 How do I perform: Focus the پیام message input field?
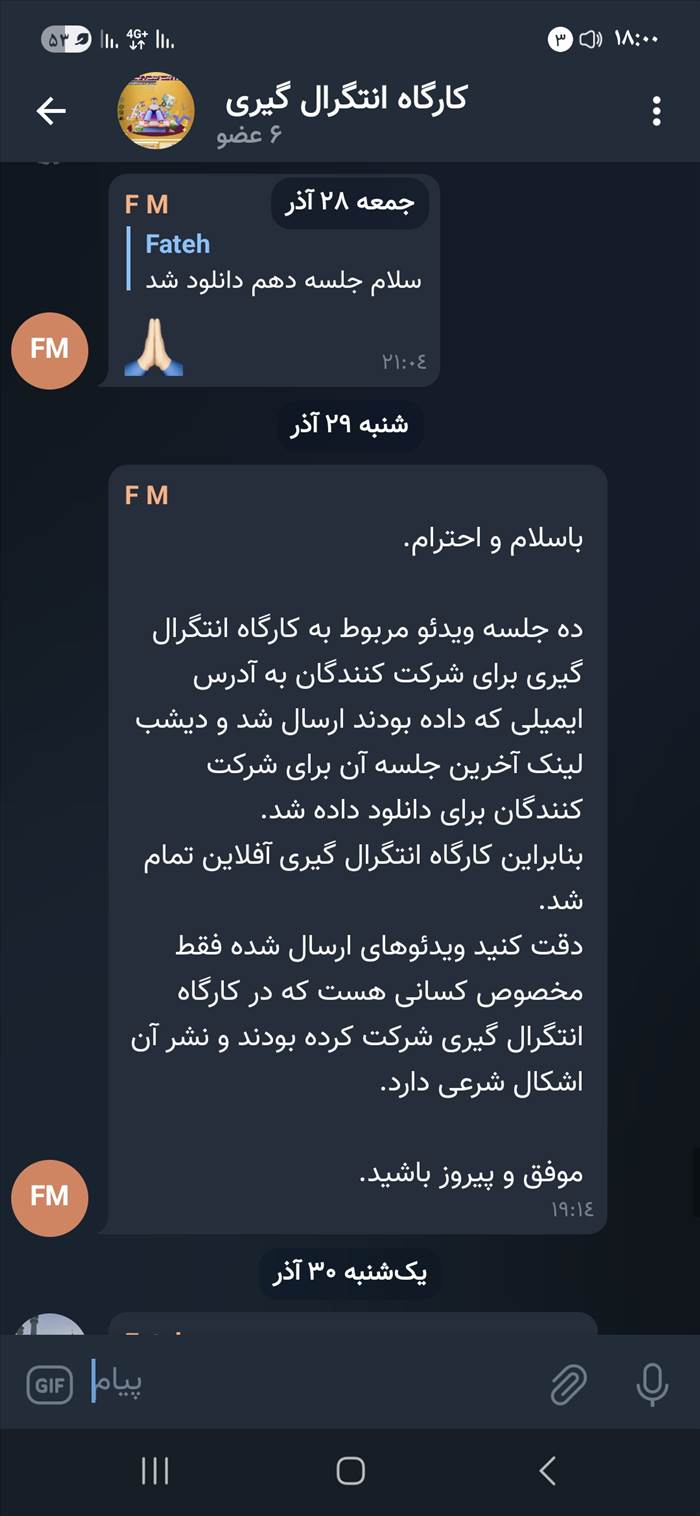[320, 1385]
